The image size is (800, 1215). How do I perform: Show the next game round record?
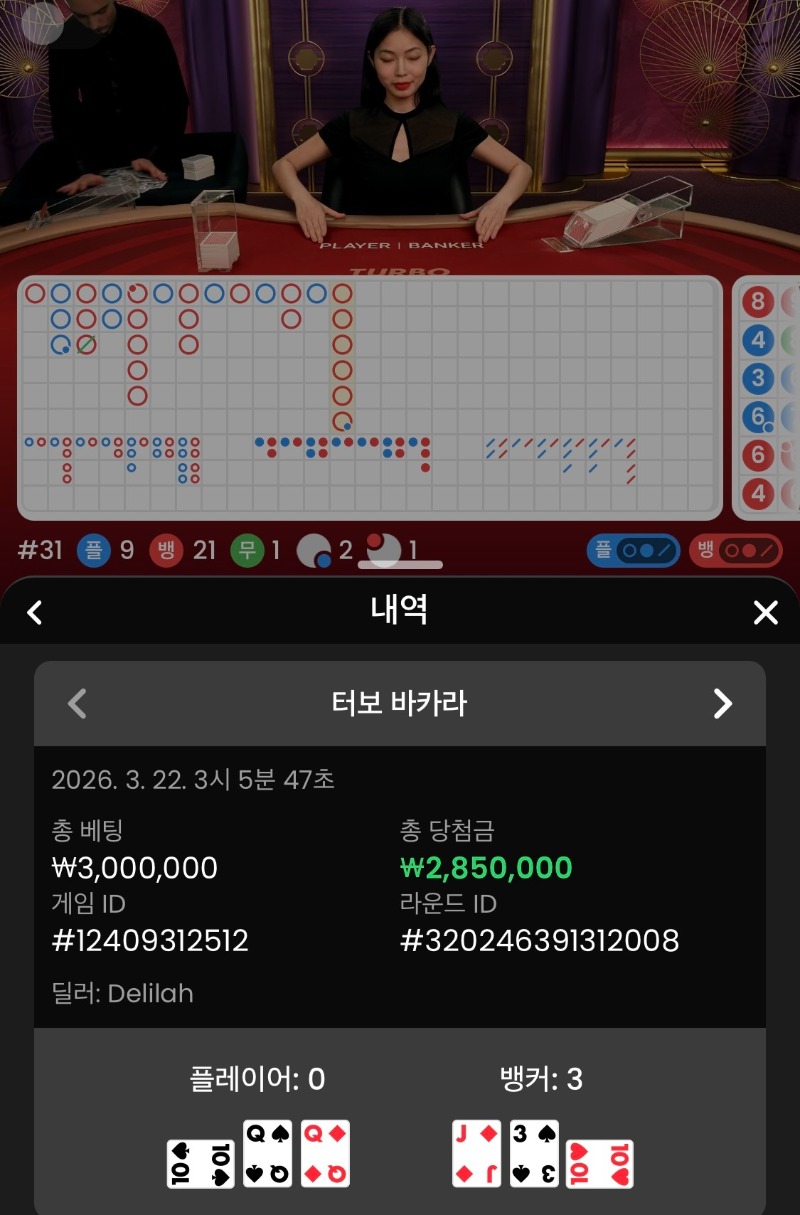pyautogui.click(x=722, y=704)
